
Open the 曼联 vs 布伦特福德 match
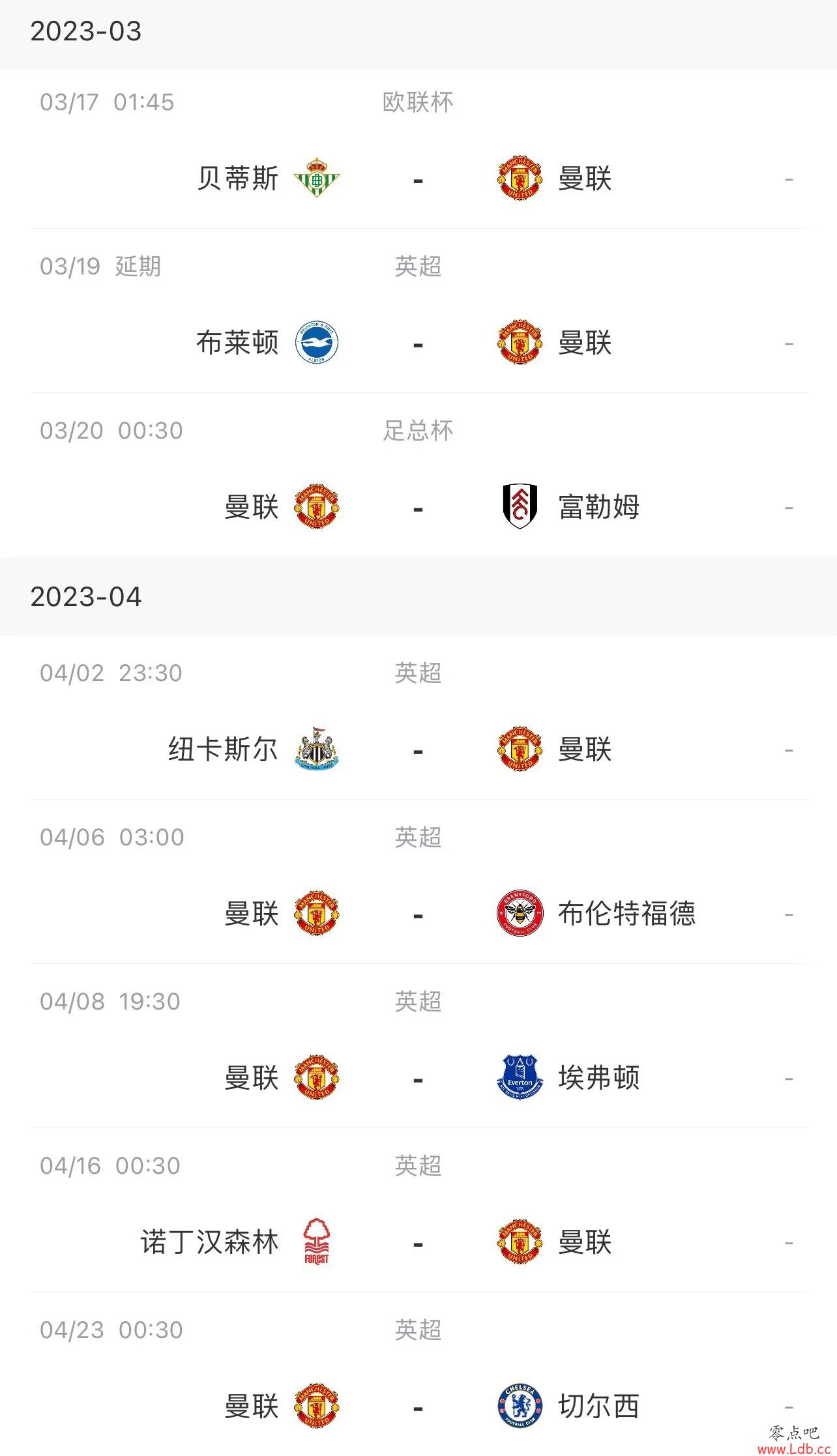tap(419, 882)
